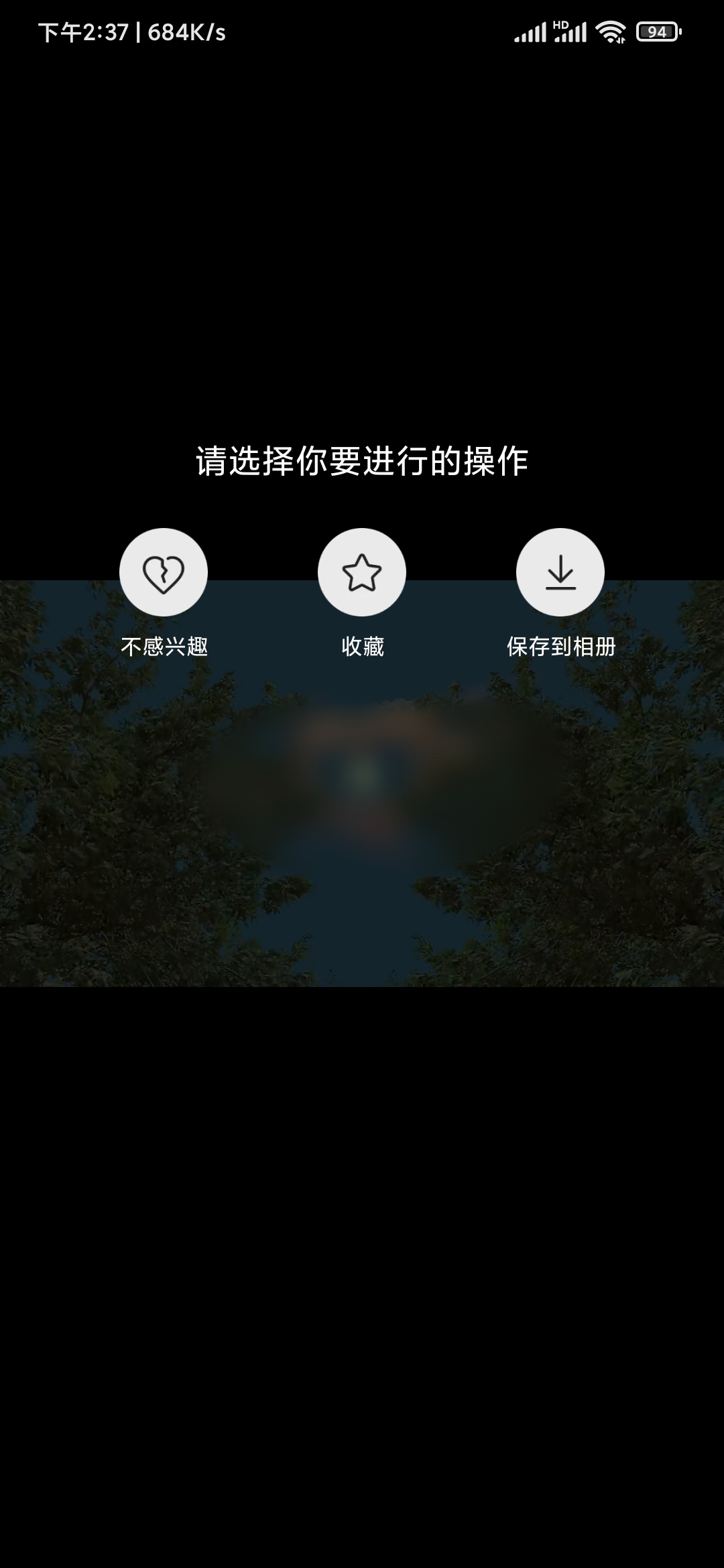Viewport: 724px width, 1568px height.
Task: Tap the 请选择你要进行的操作 prompt text
Action: pos(361,460)
